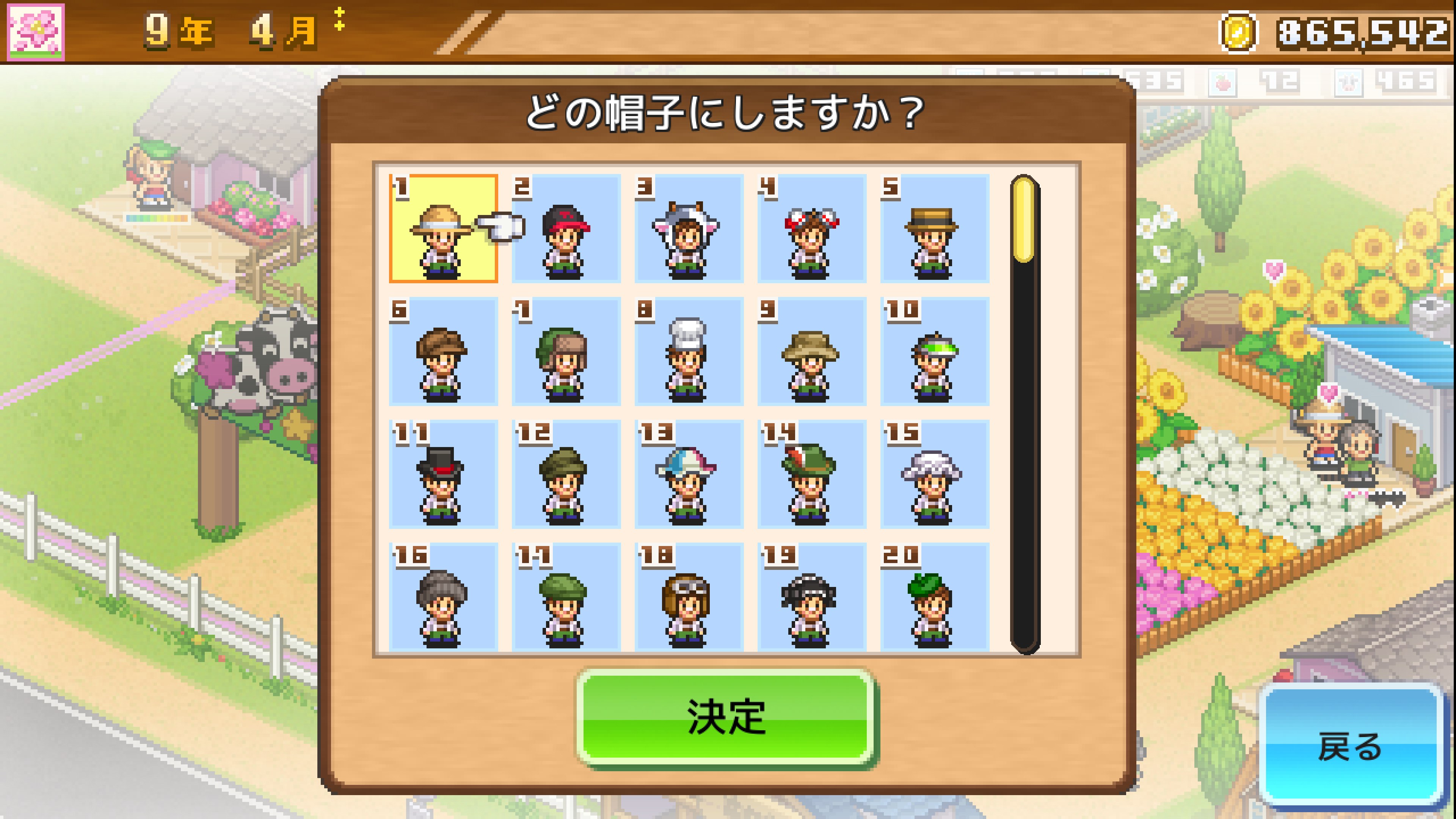1456x819 pixels.
Task: Choose hat 15, the white frilly bonnet
Action: point(934,475)
